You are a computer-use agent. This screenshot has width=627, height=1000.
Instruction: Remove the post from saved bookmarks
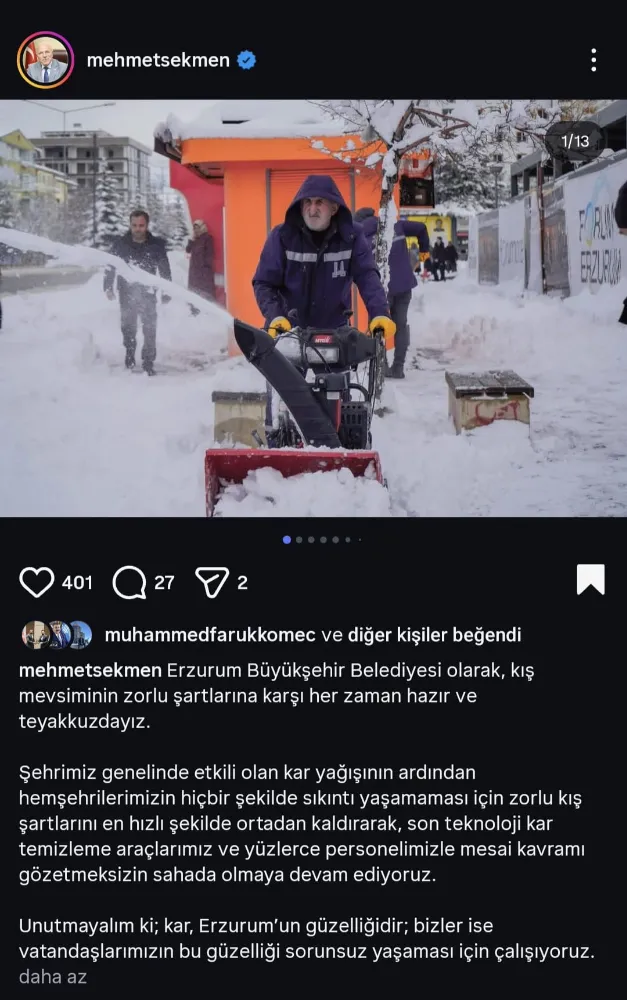[x=590, y=580]
